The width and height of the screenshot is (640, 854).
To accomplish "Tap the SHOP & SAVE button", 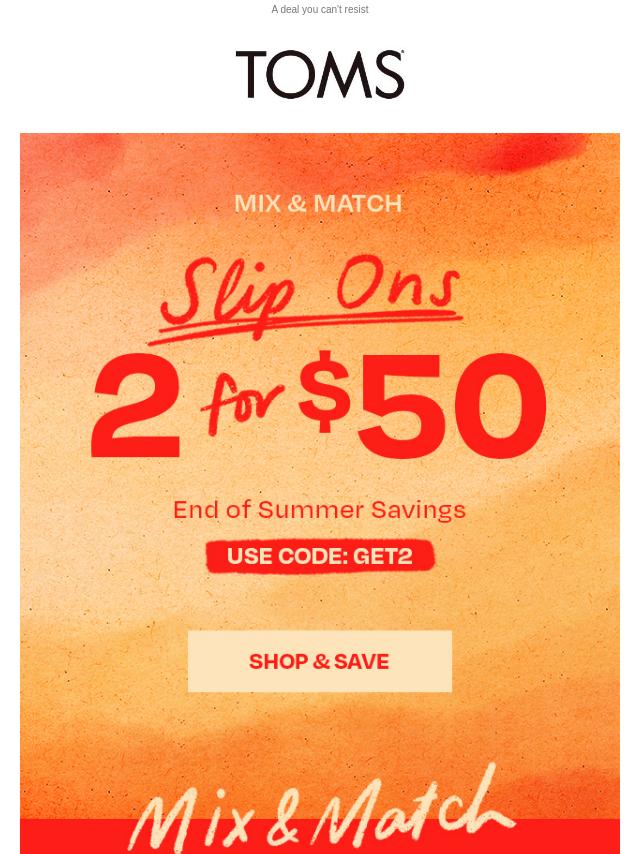I will 319,661.
